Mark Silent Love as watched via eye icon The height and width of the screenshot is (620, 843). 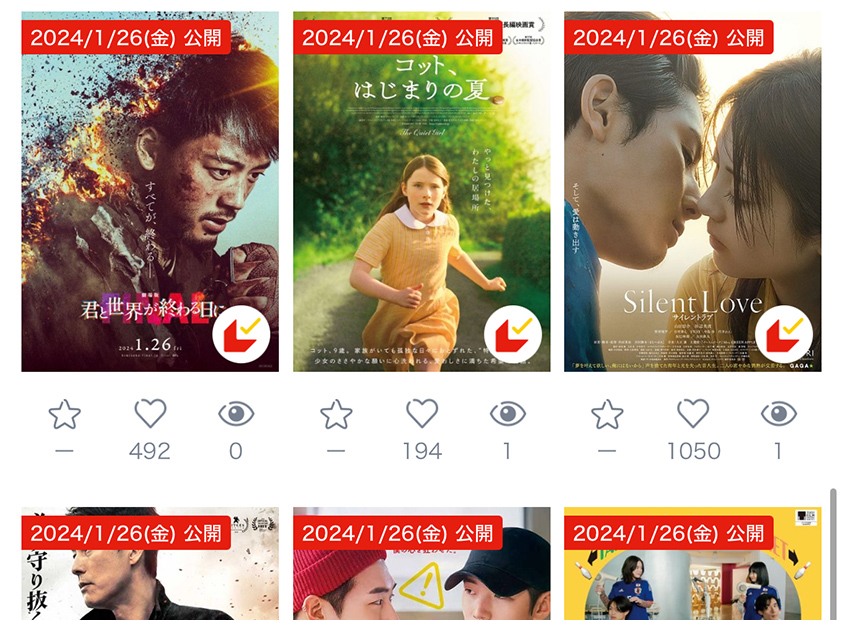tap(778, 413)
